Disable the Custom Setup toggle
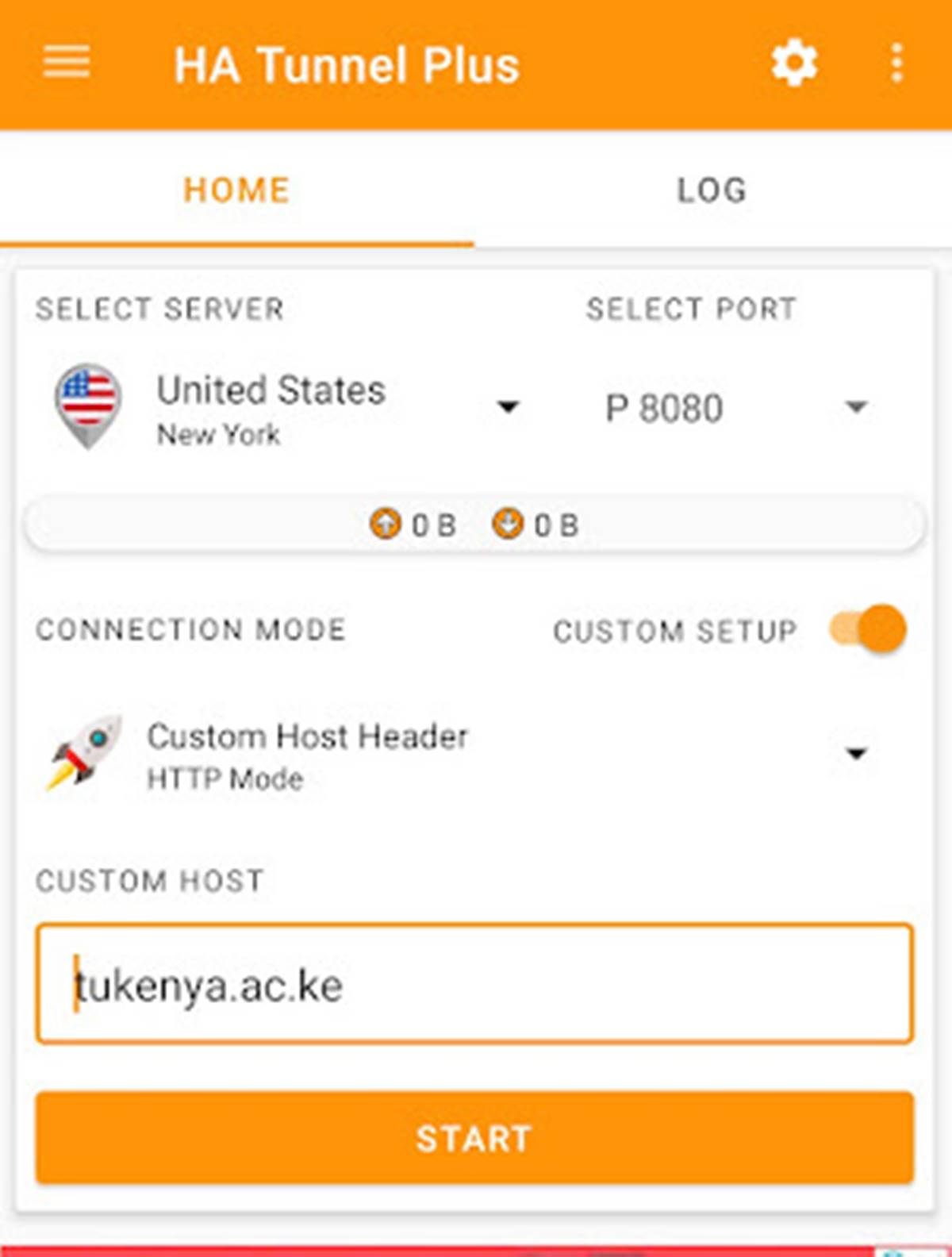Screen dimensions: 952x1257 (868, 629)
